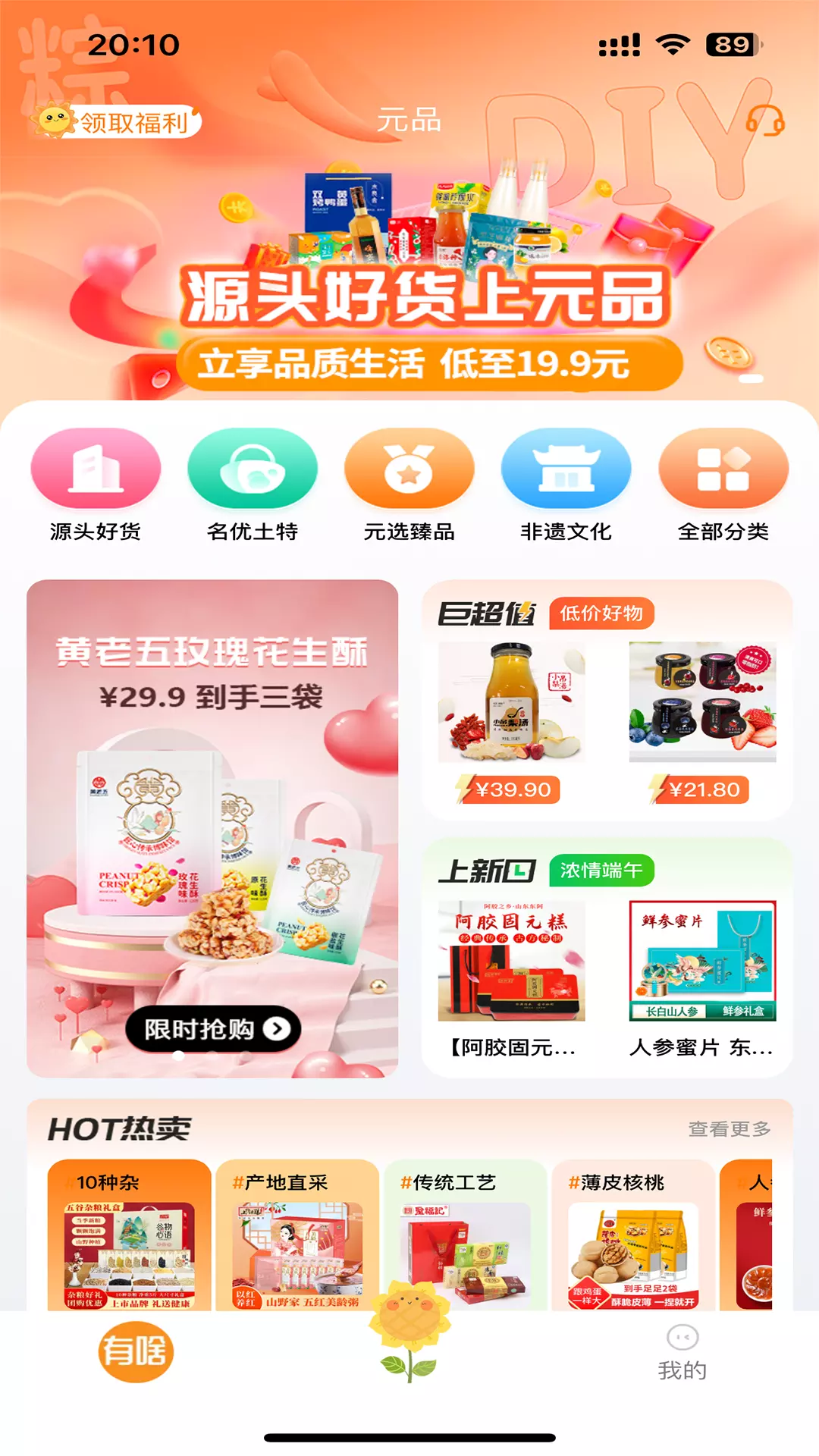Open the 阿胶固元糕 product
This screenshot has width=819, height=1456.
[512, 980]
